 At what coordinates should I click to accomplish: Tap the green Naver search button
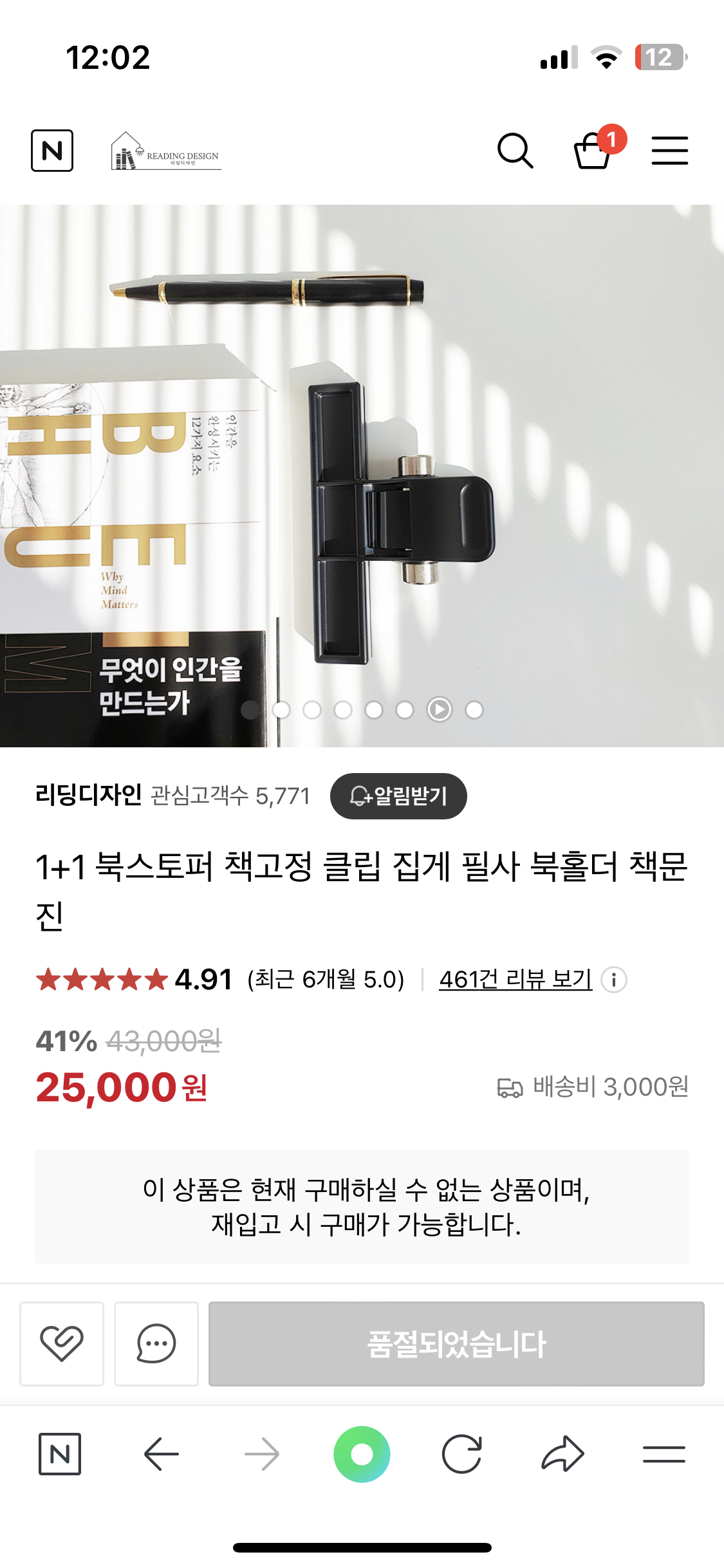(x=362, y=1454)
